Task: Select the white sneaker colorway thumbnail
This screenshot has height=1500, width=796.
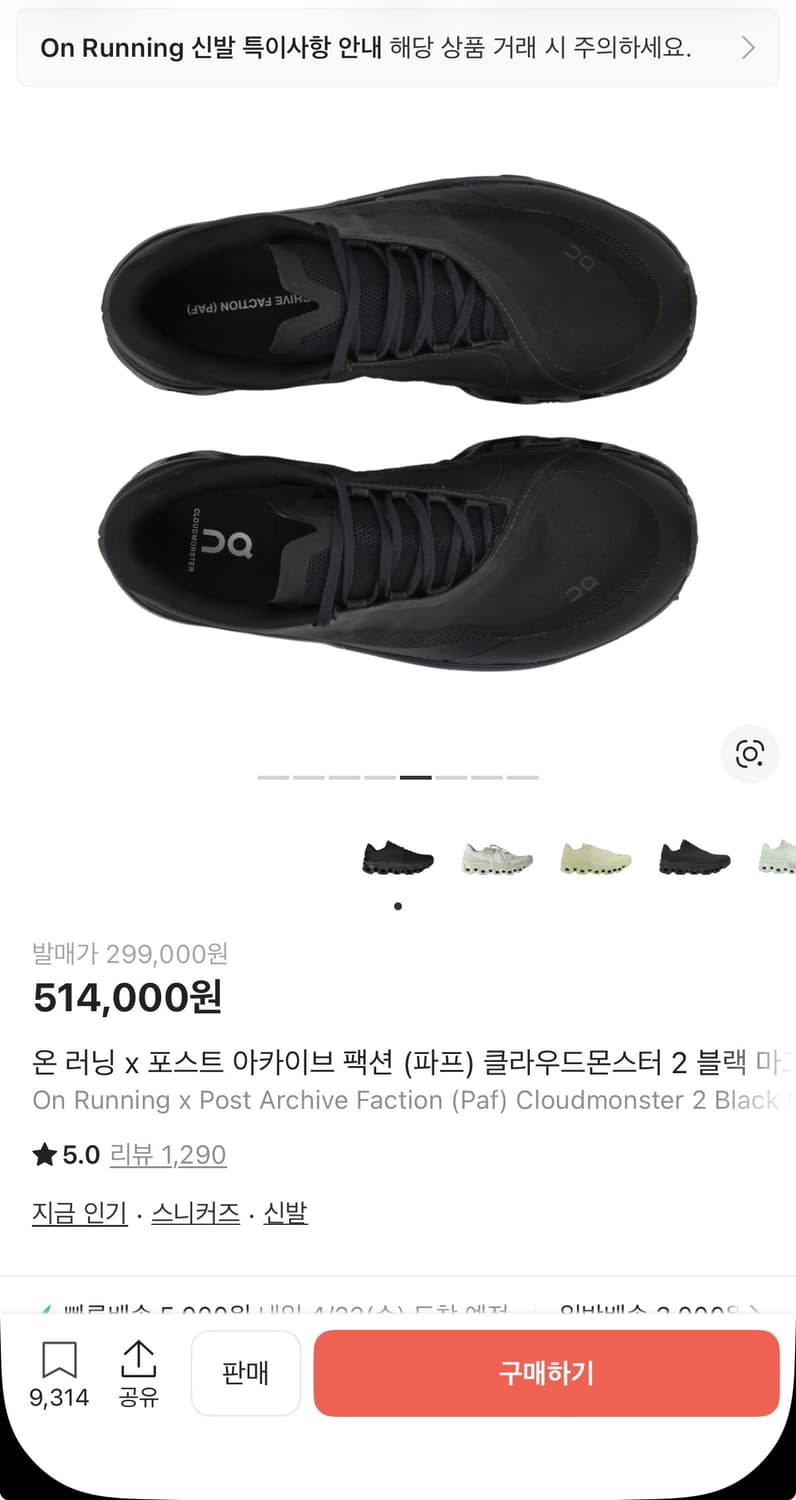Action: [x=496, y=858]
